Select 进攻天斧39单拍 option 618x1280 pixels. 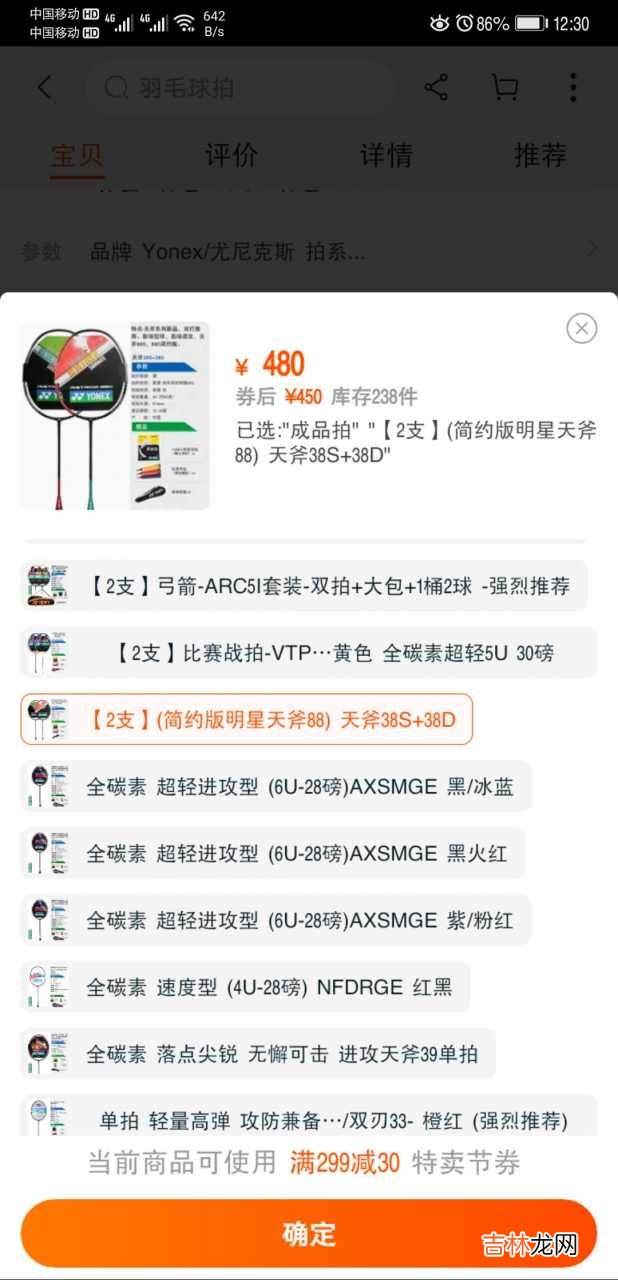(258, 1053)
